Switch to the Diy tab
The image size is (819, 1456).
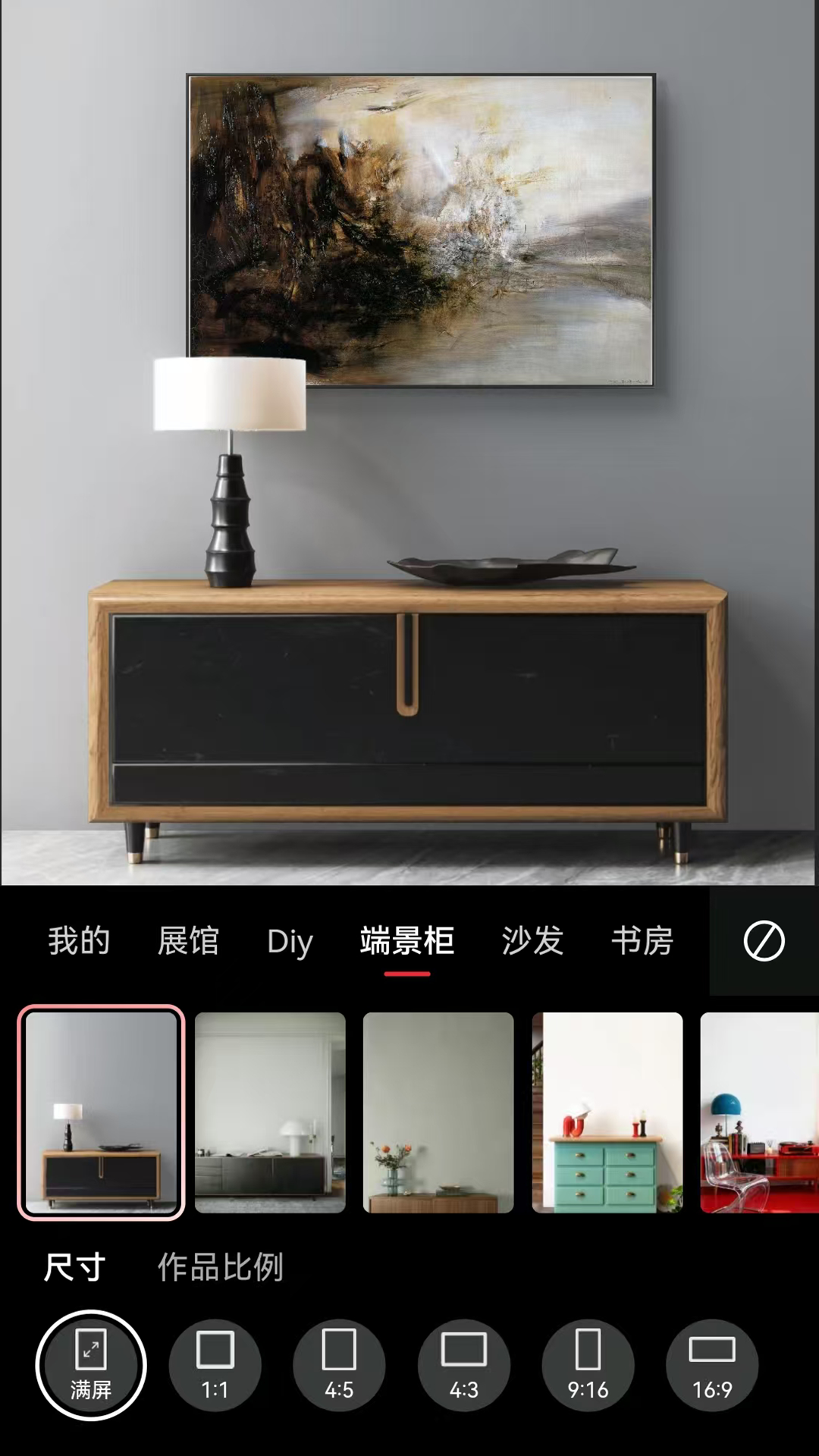point(290,942)
